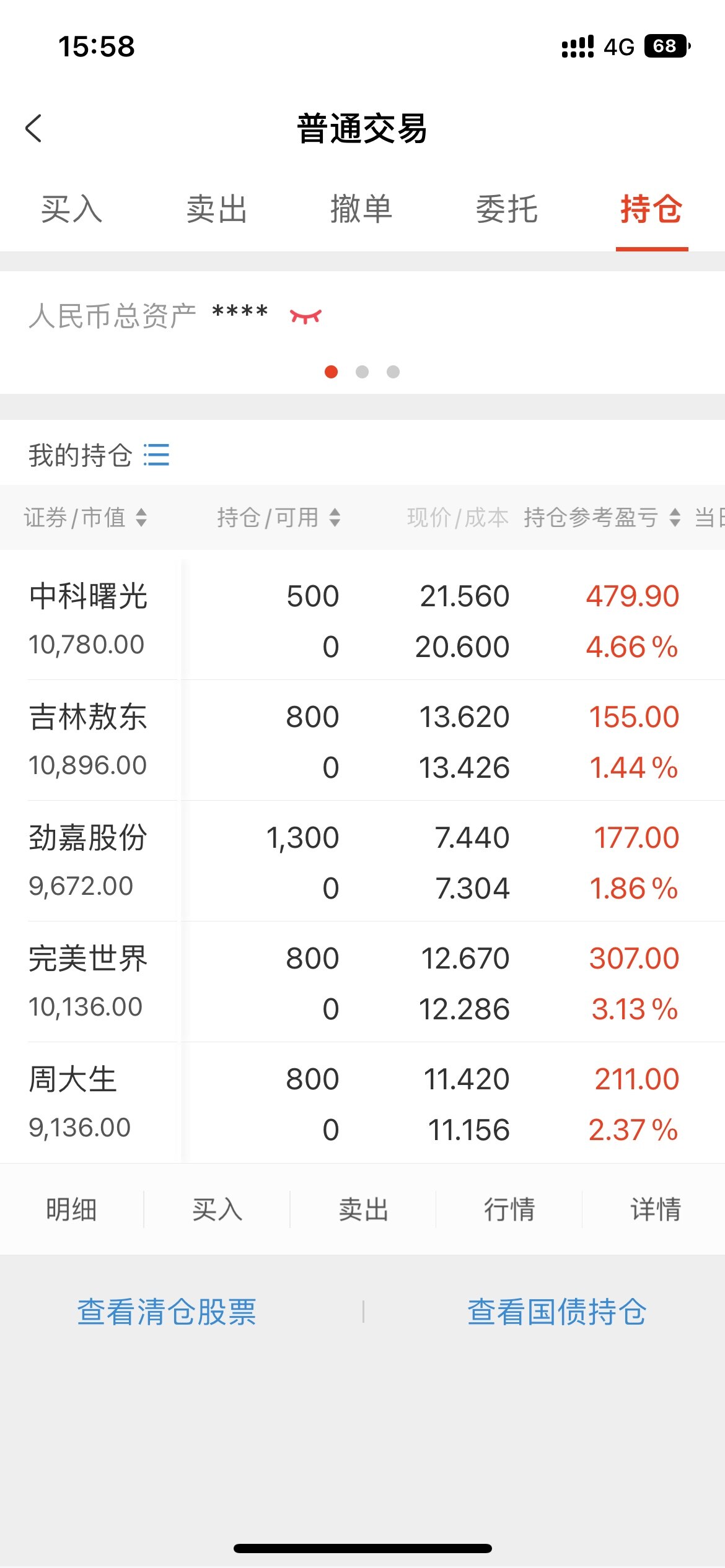This screenshot has height=1568, width=725.
Task: Open 详情 in the row action bar
Action: click(656, 1209)
